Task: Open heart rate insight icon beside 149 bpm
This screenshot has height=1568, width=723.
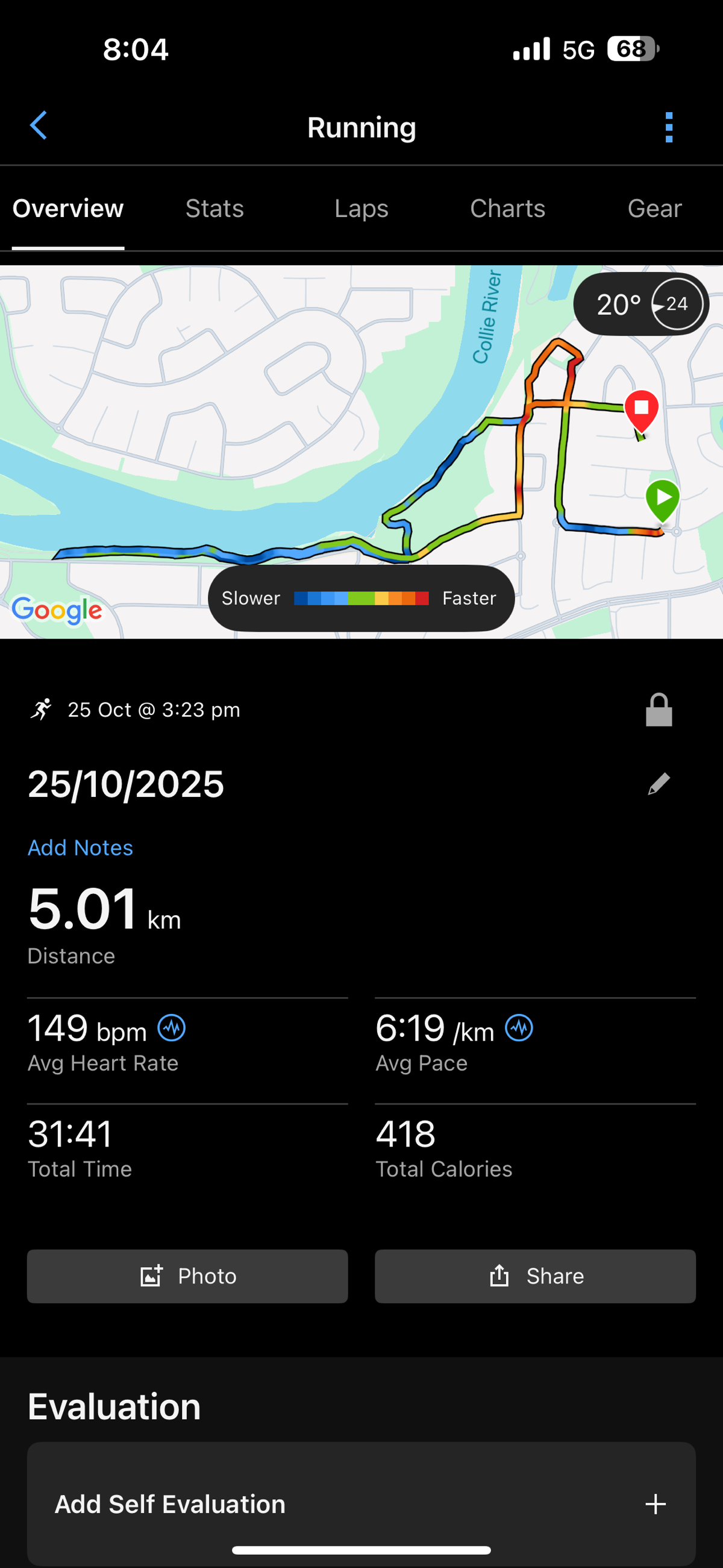Action: click(172, 1028)
